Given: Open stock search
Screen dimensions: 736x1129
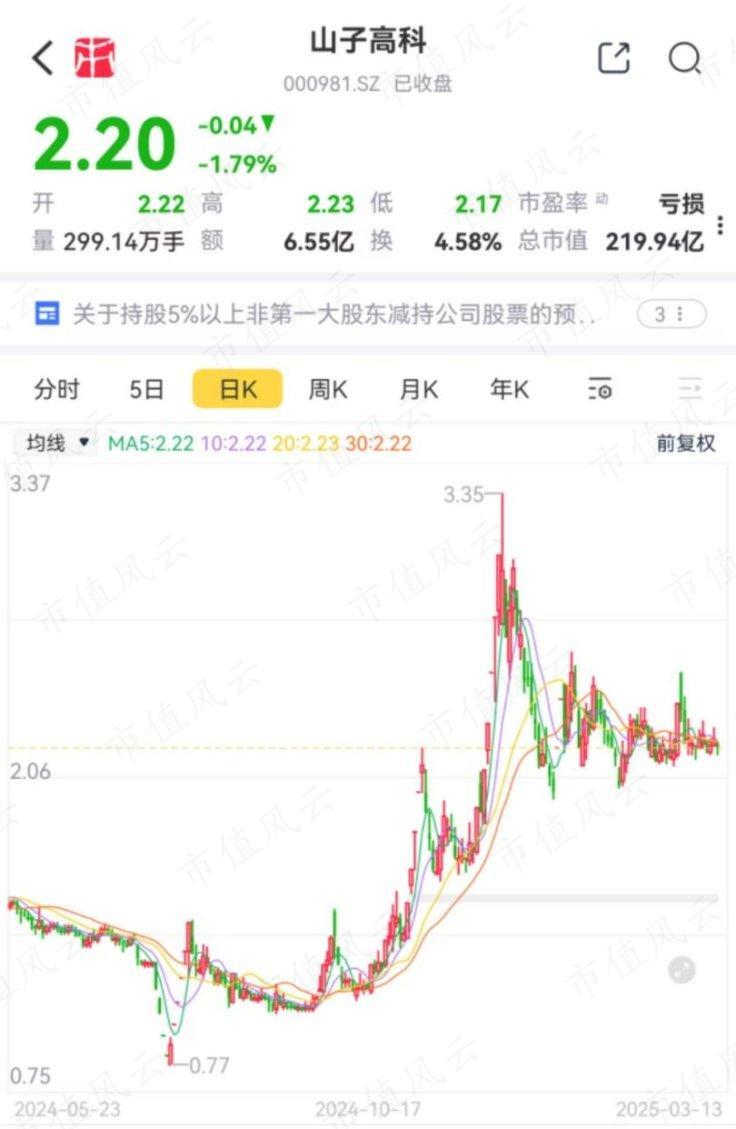Looking at the screenshot, I should tap(684, 58).
